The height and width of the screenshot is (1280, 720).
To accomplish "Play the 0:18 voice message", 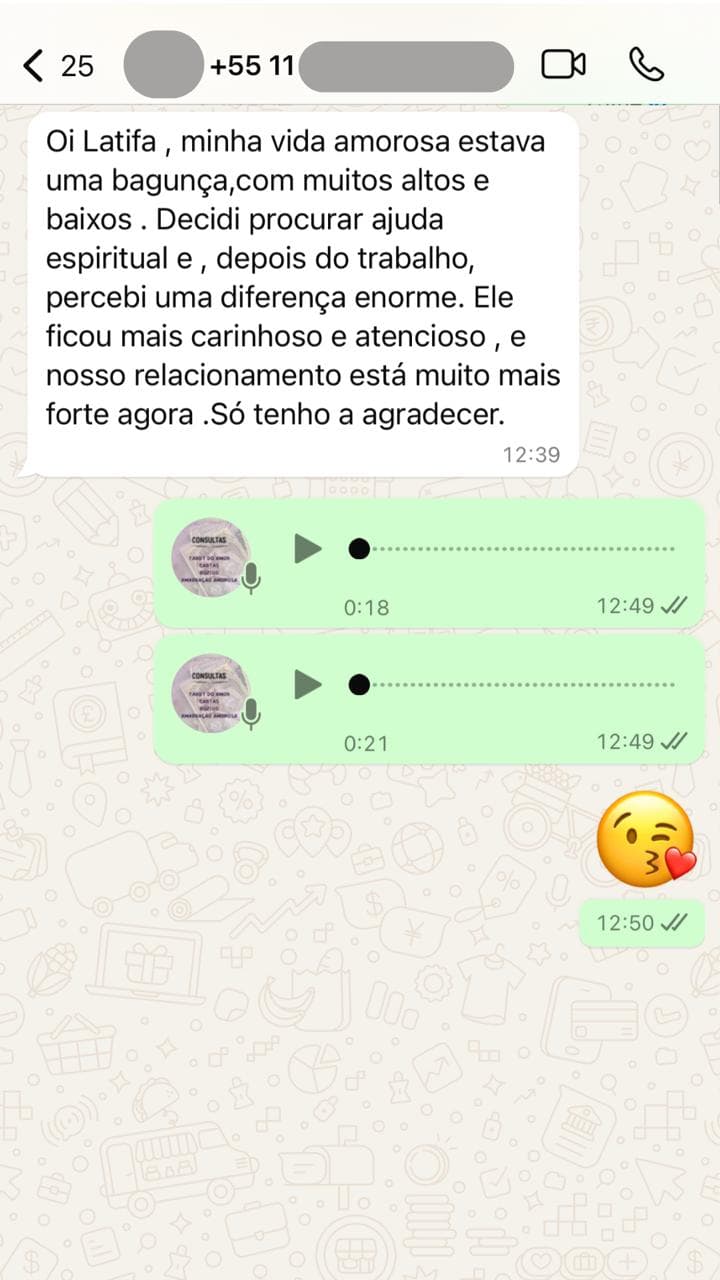I will click(306, 548).
